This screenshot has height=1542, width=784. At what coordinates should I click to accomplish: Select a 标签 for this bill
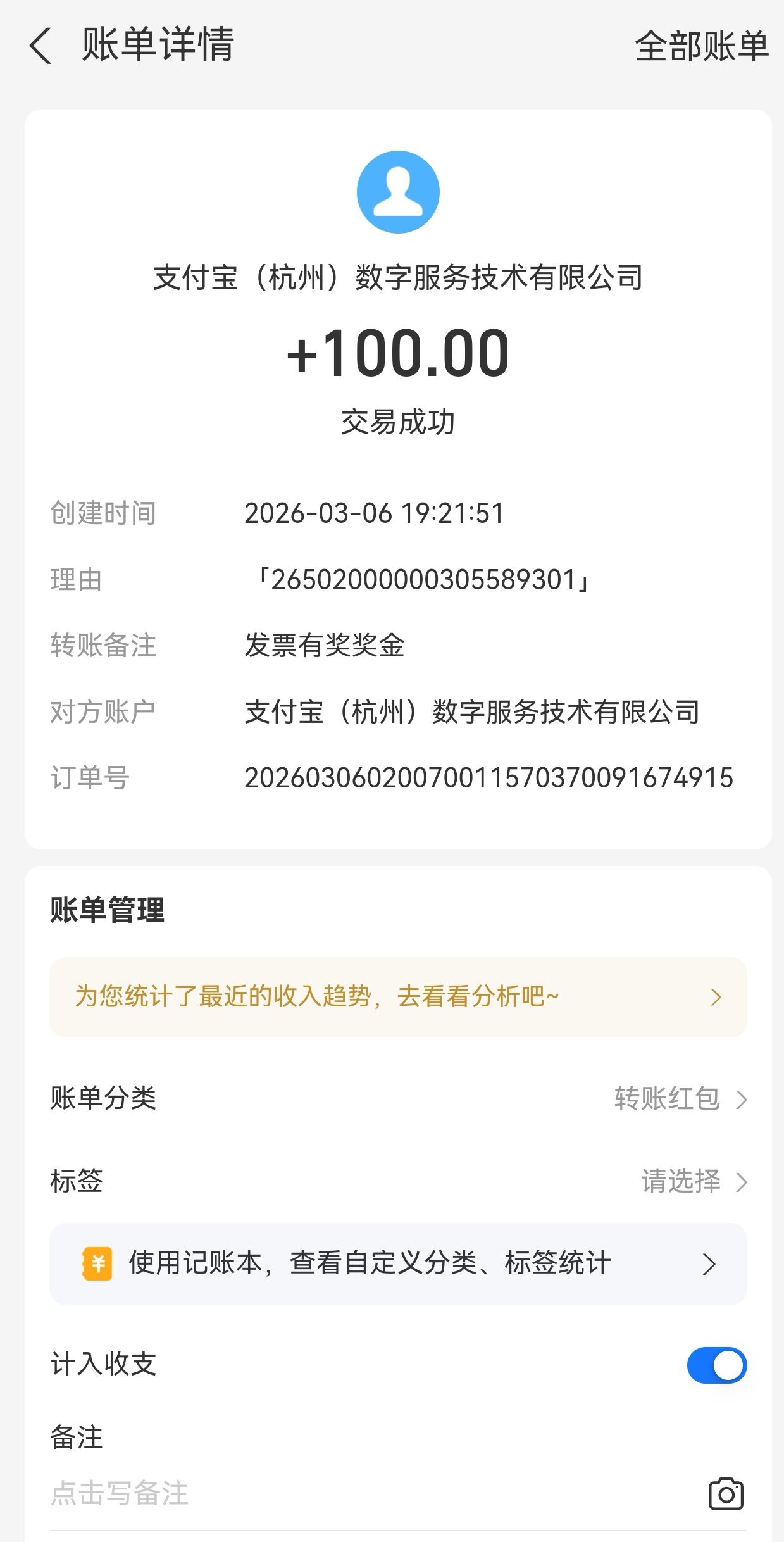[x=398, y=1181]
